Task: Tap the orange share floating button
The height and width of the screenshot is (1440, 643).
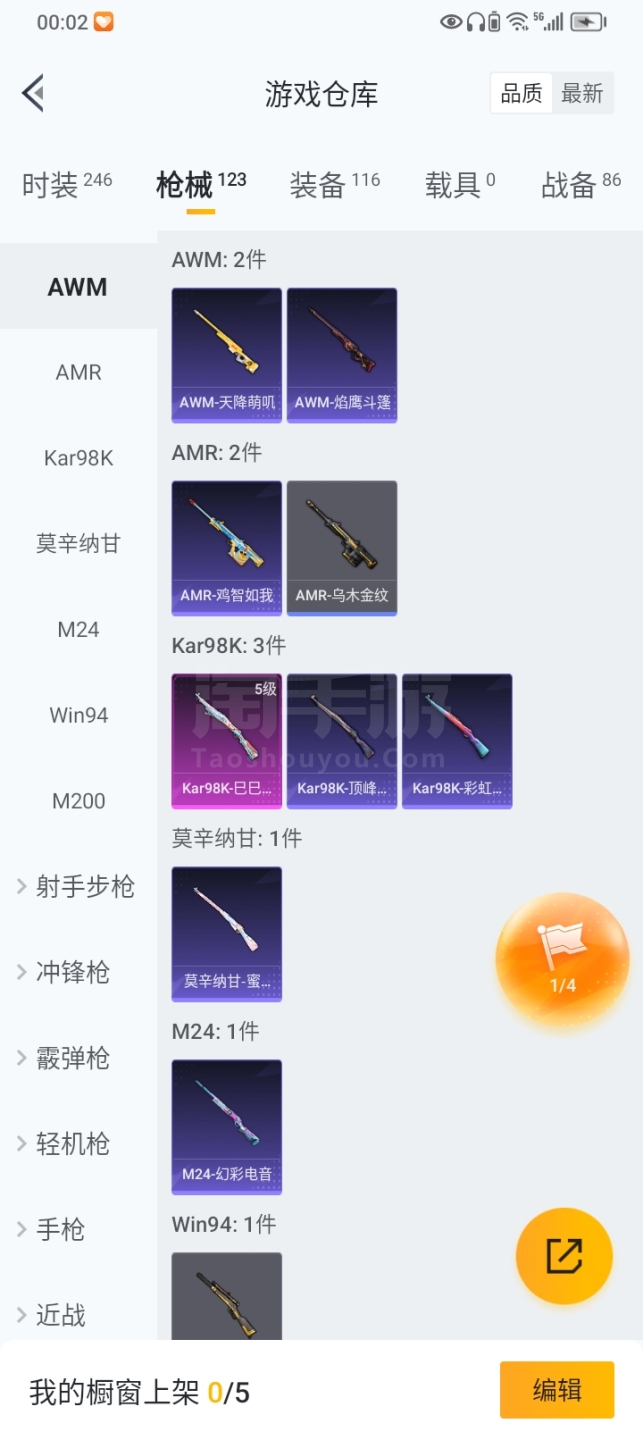Action: 564,1256
